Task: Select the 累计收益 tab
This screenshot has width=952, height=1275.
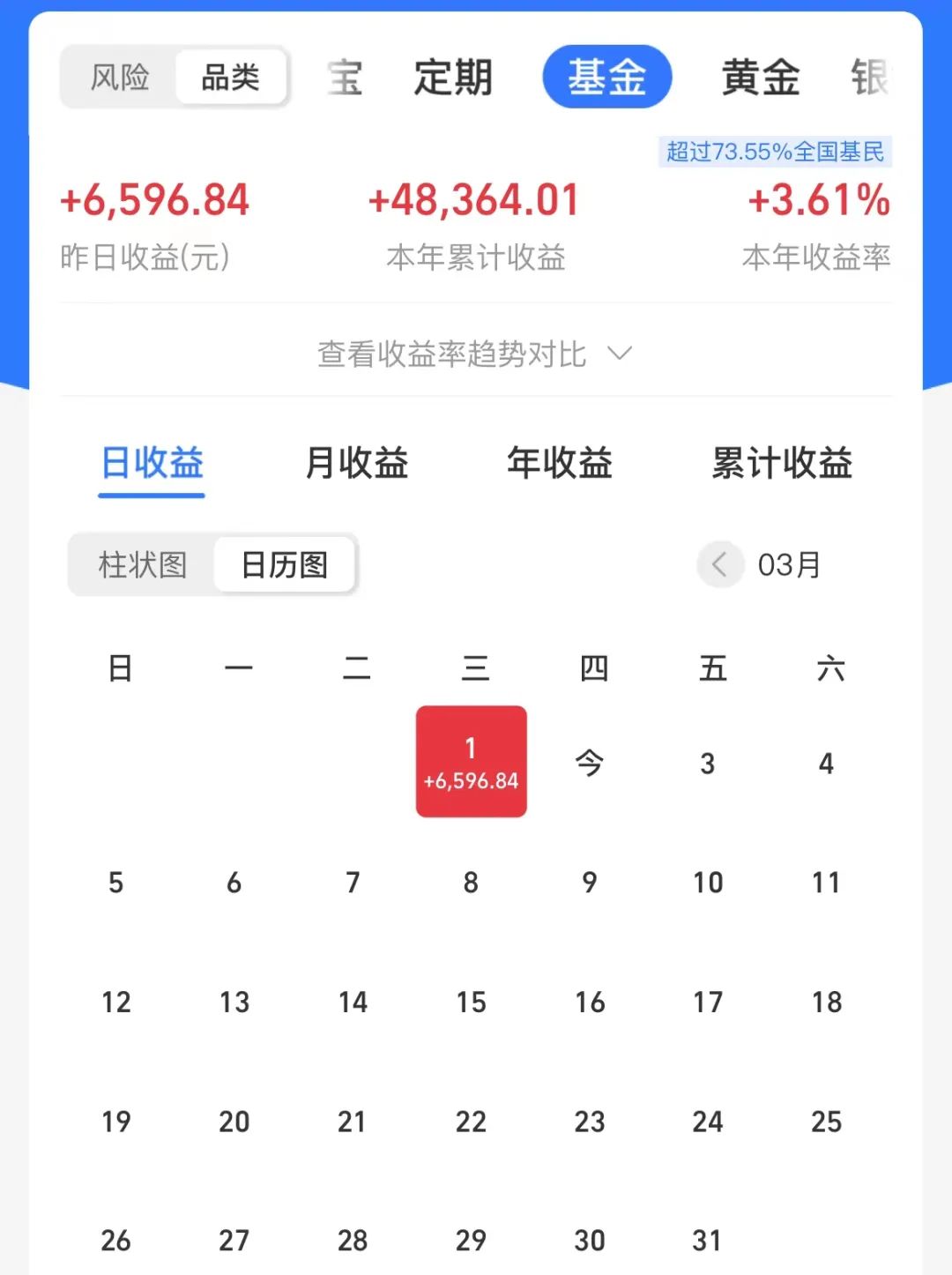Action: pyautogui.click(x=779, y=465)
